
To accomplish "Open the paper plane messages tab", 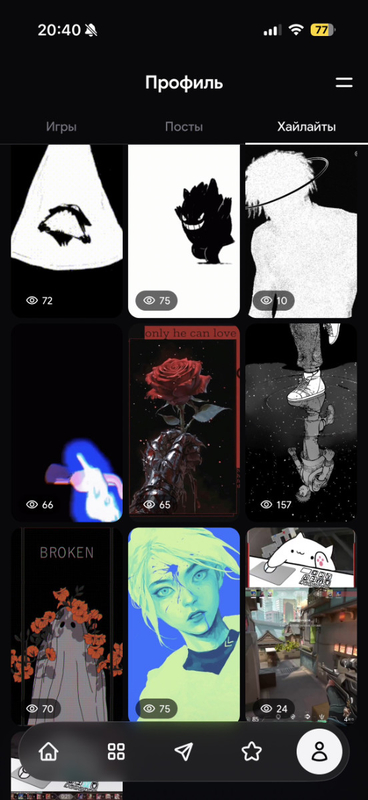I will coord(184,751).
